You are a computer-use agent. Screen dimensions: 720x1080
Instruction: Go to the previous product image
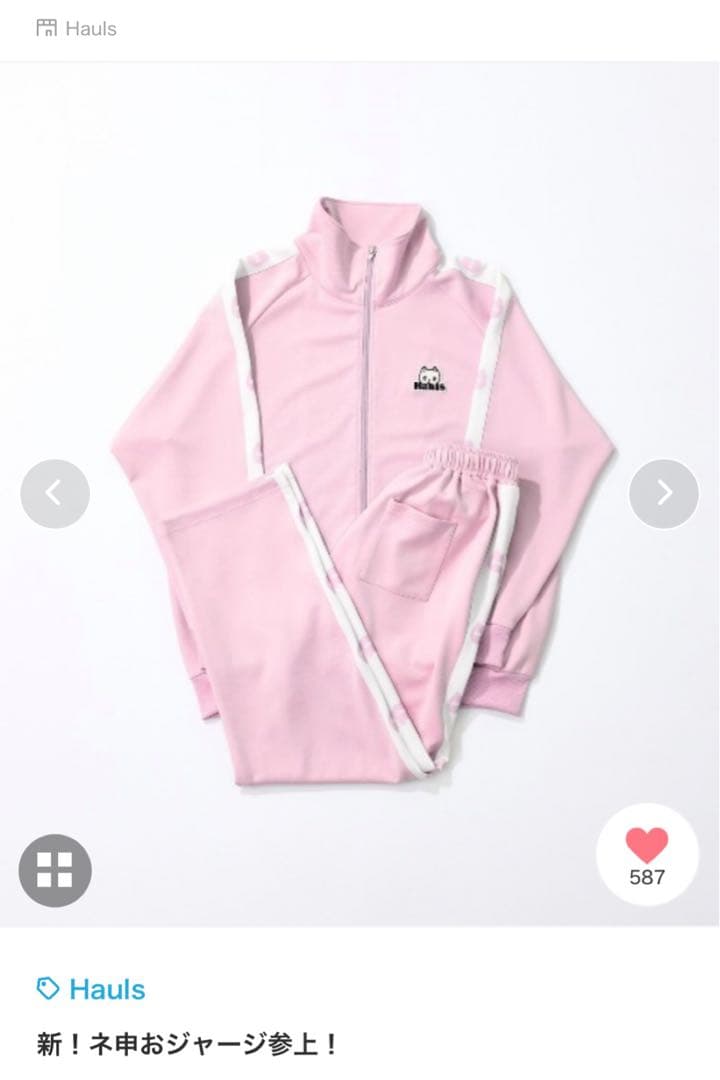pos(55,493)
